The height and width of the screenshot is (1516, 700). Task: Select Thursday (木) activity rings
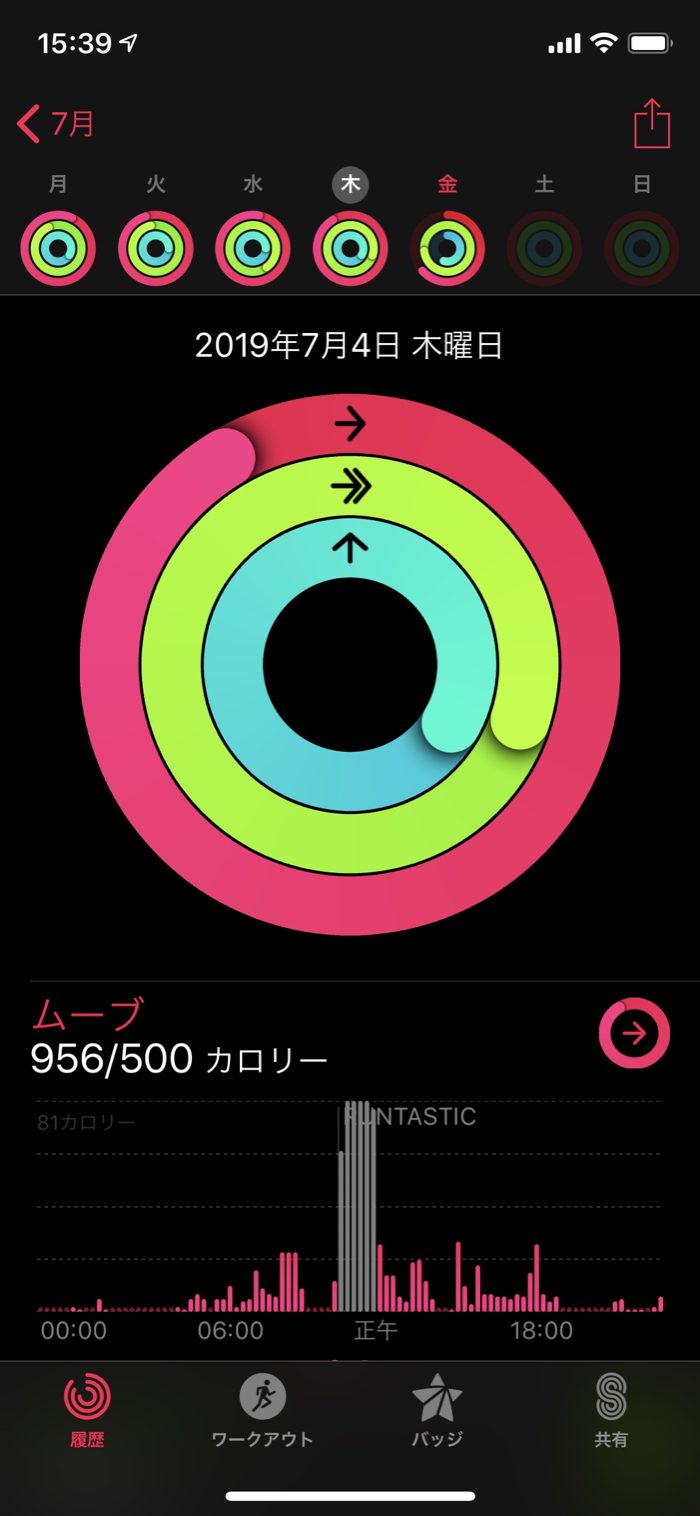[x=351, y=248]
